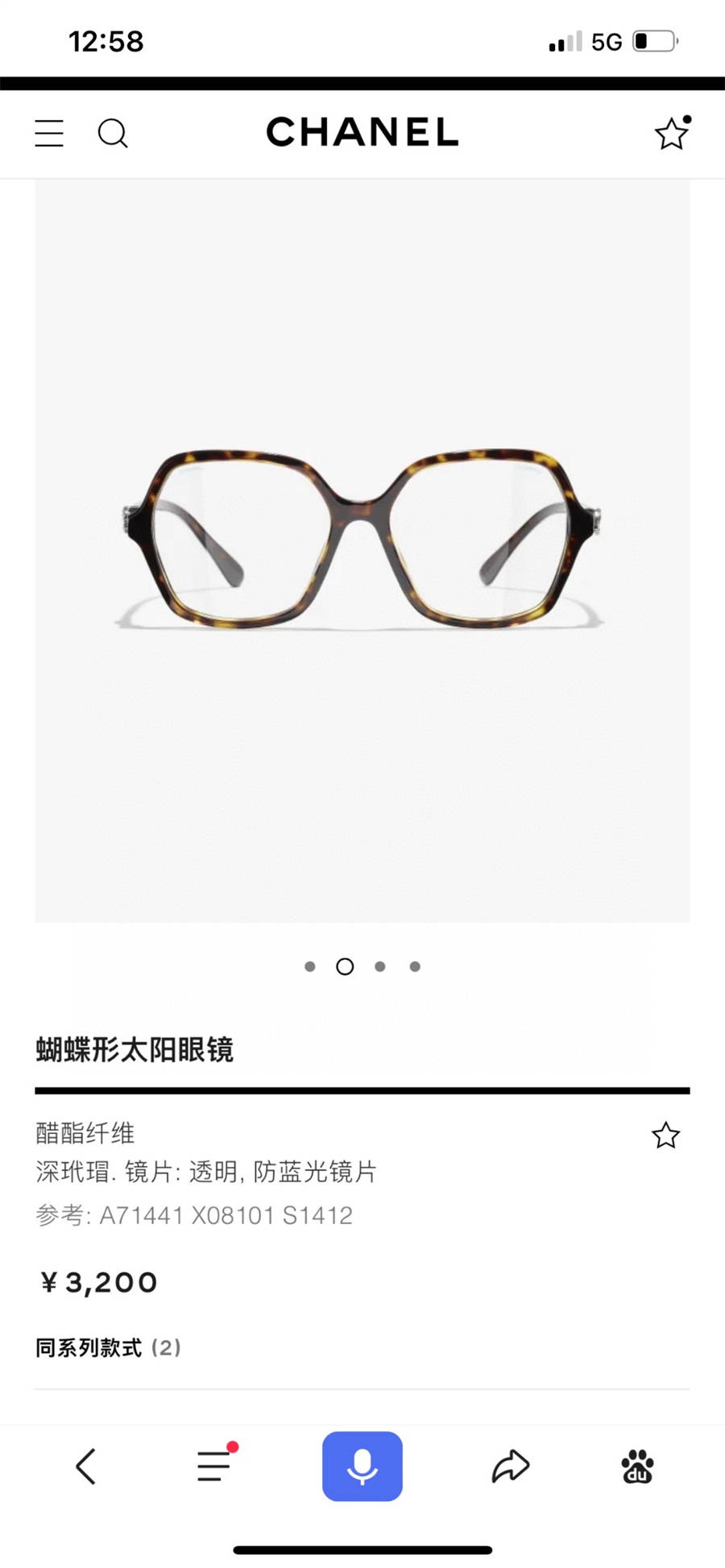Jump to the first image dot
This screenshot has width=725, height=1568.
pos(310,966)
